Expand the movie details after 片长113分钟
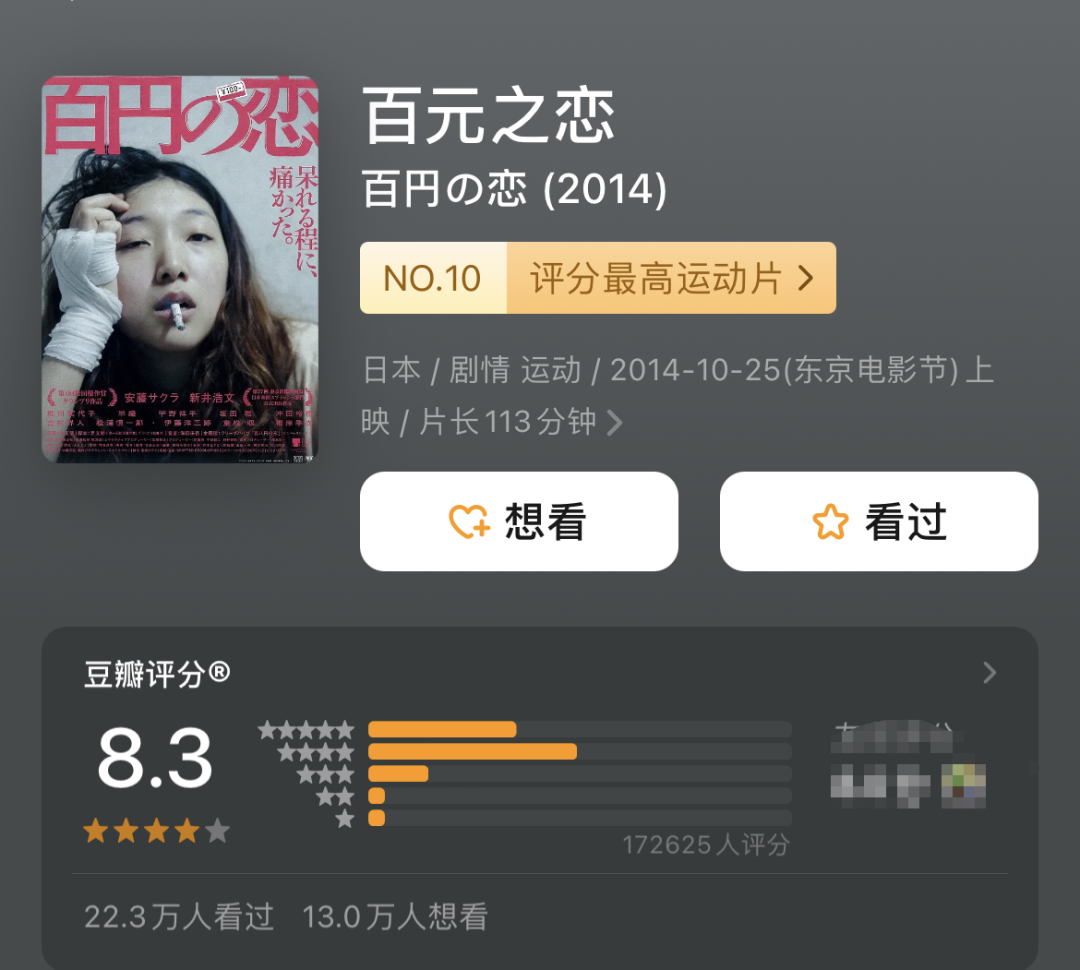This screenshot has width=1080, height=970. point(615,423)
